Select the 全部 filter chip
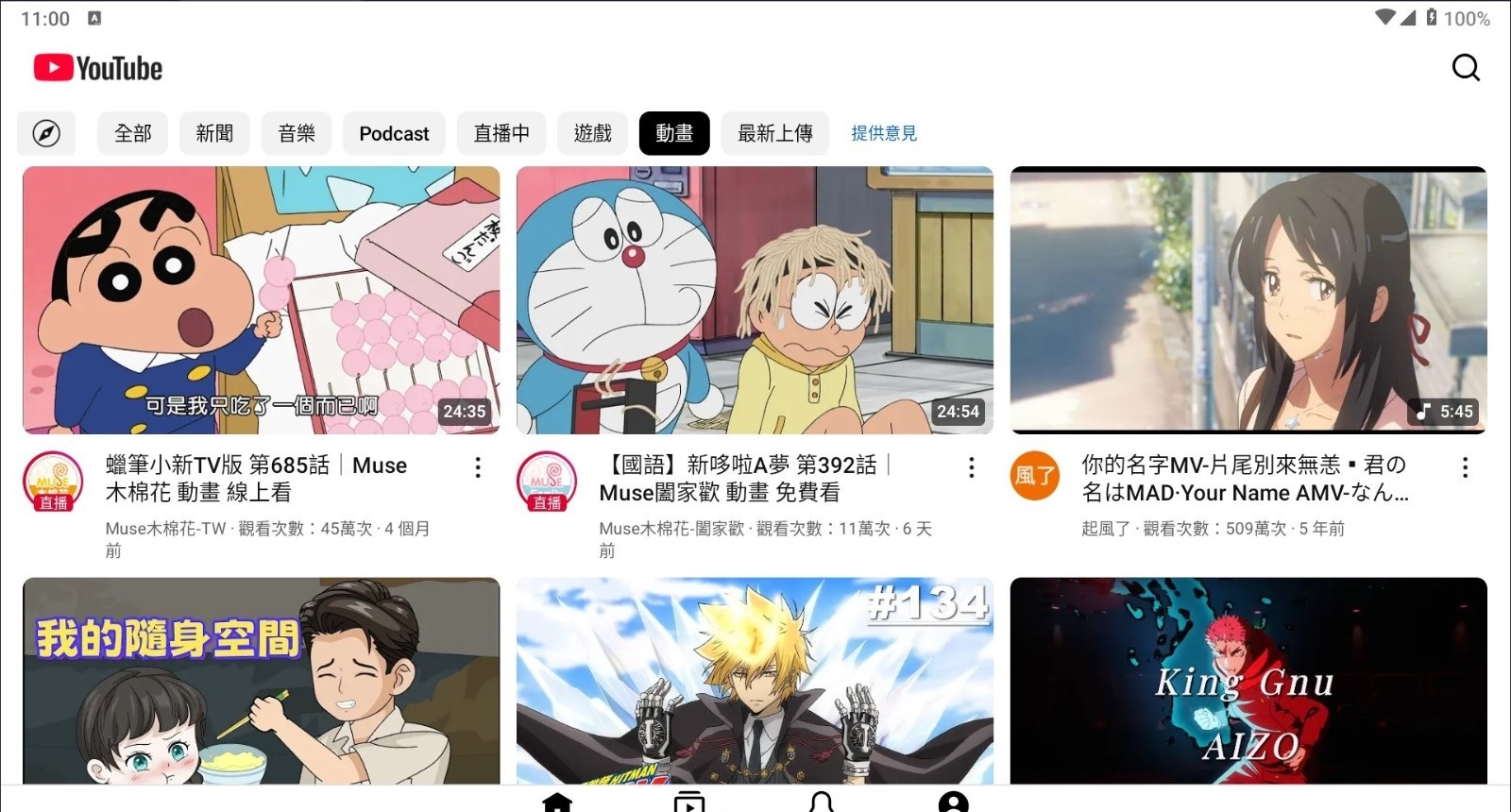1511x812 pixels. [132, 133]
